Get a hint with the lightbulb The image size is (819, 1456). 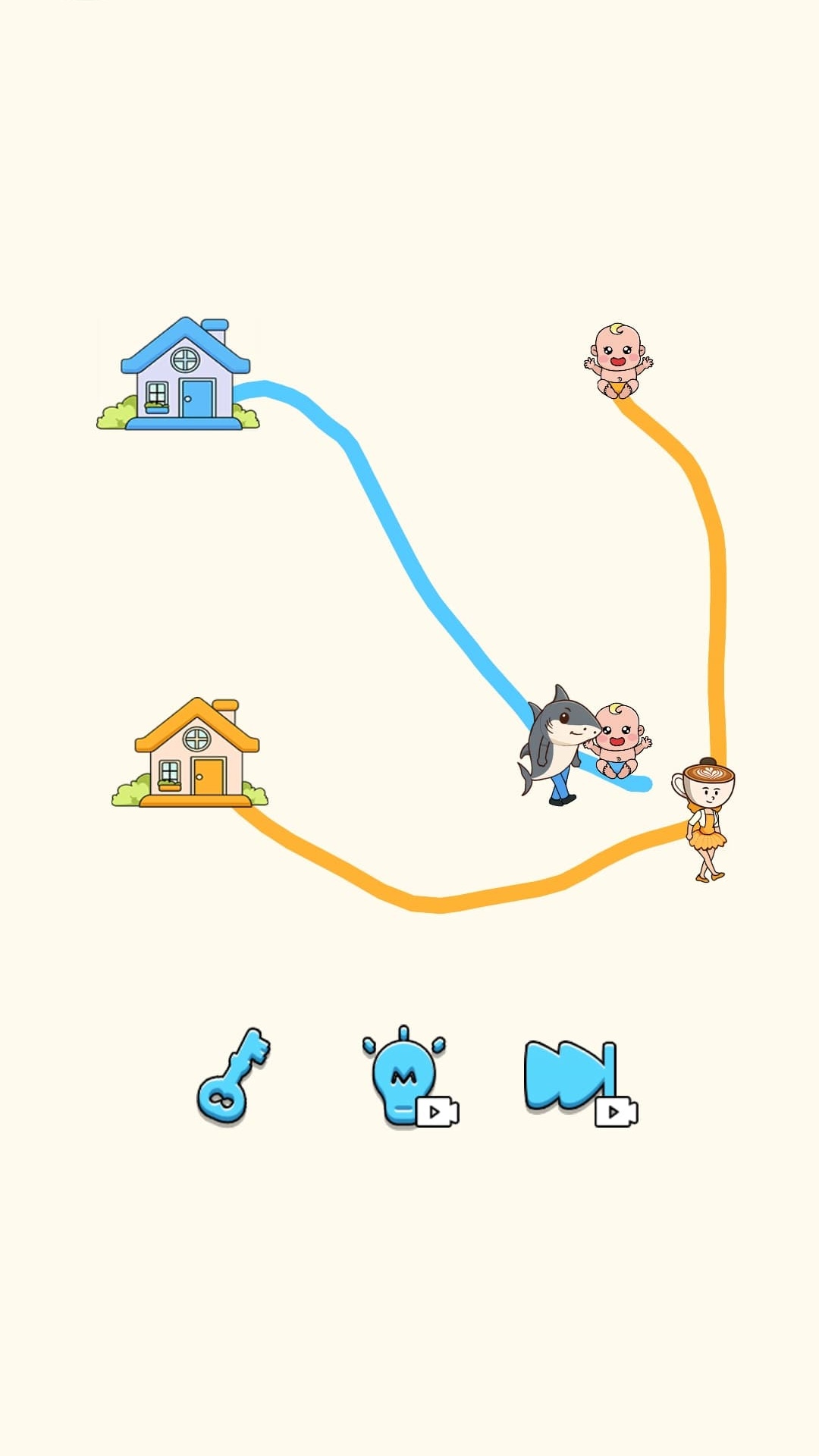click(405, 1077)
